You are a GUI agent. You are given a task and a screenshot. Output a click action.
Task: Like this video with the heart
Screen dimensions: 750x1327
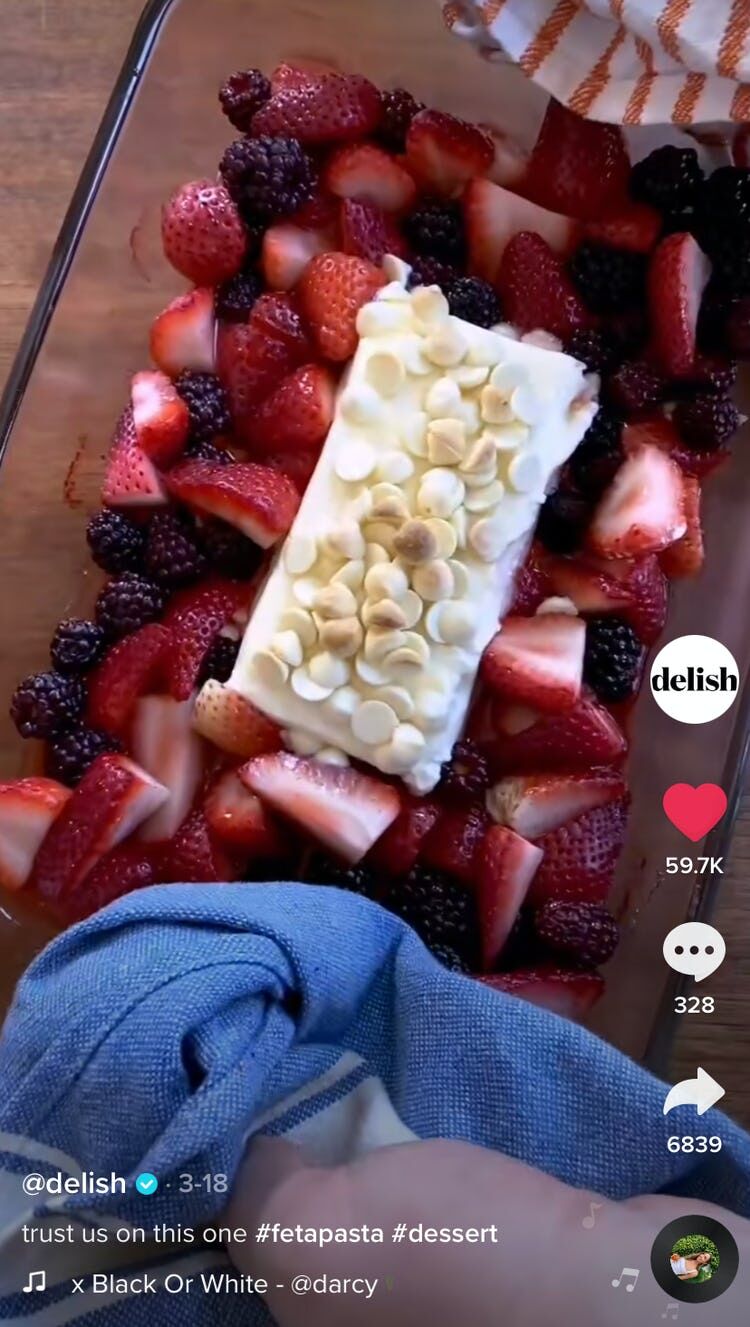pos(695,811)
